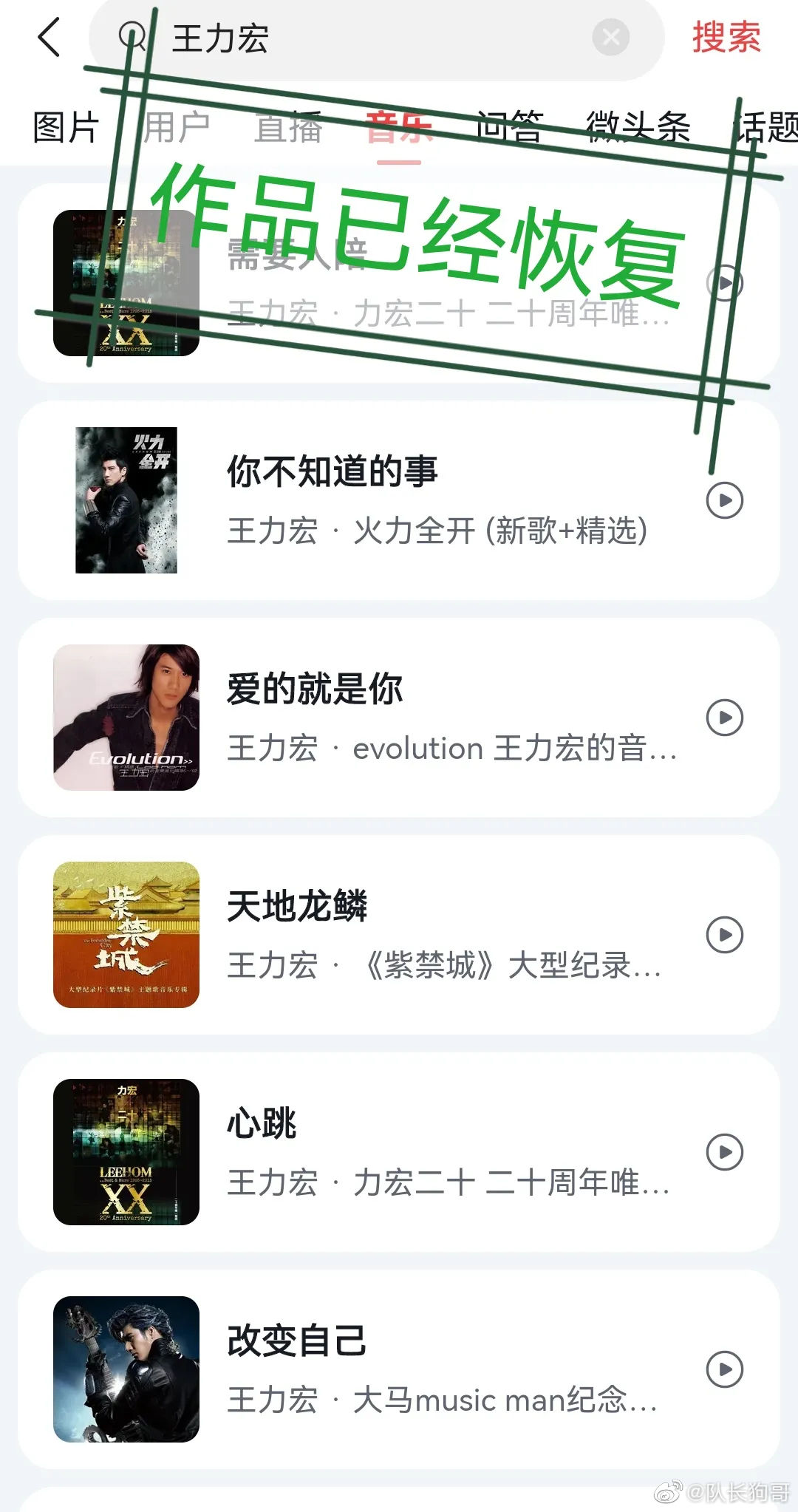The width and height of the screenshot is (798, 1512).
Task: Switch to the 微头条 tab
Action: (637, 127)
